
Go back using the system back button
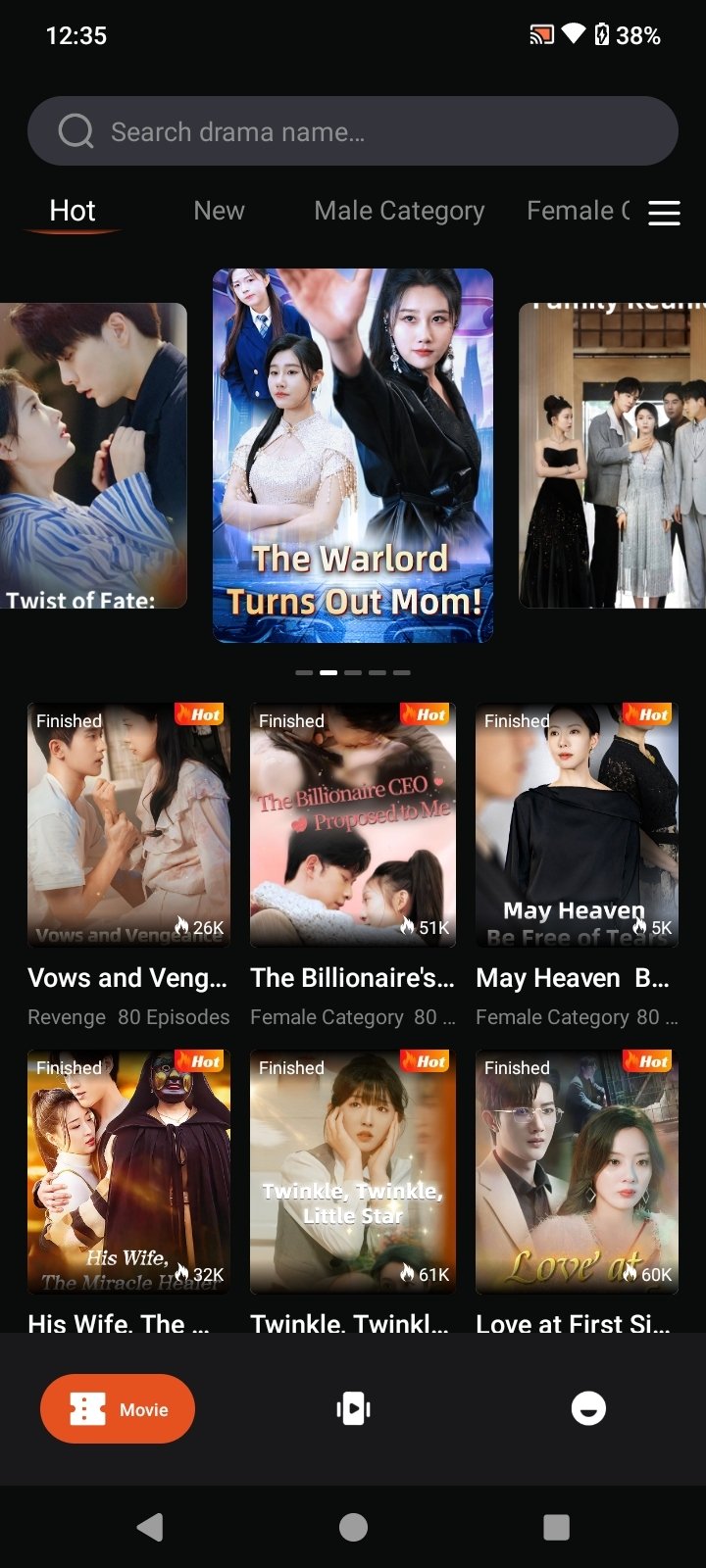tap(149, 1527)
